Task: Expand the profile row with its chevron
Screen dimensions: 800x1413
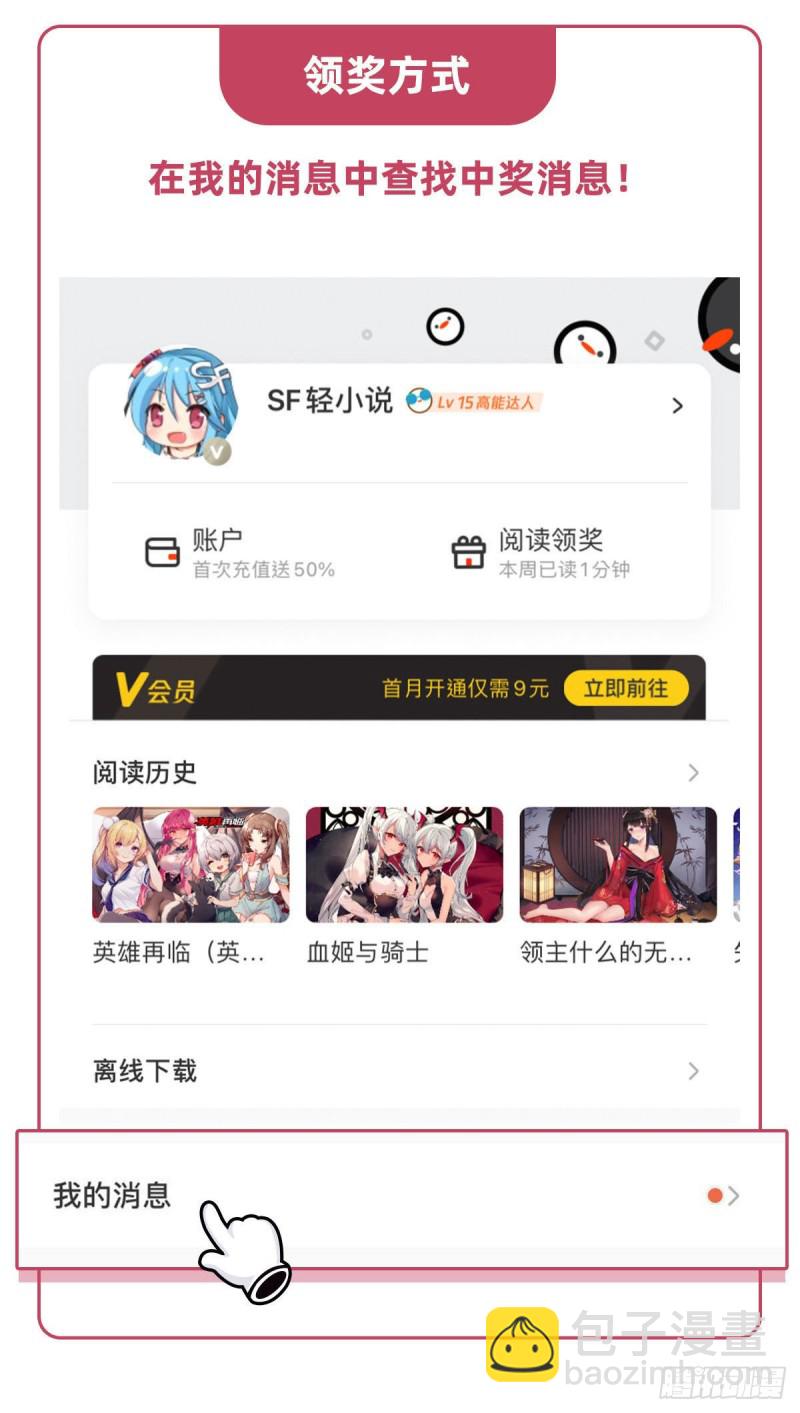Action: 677,405
